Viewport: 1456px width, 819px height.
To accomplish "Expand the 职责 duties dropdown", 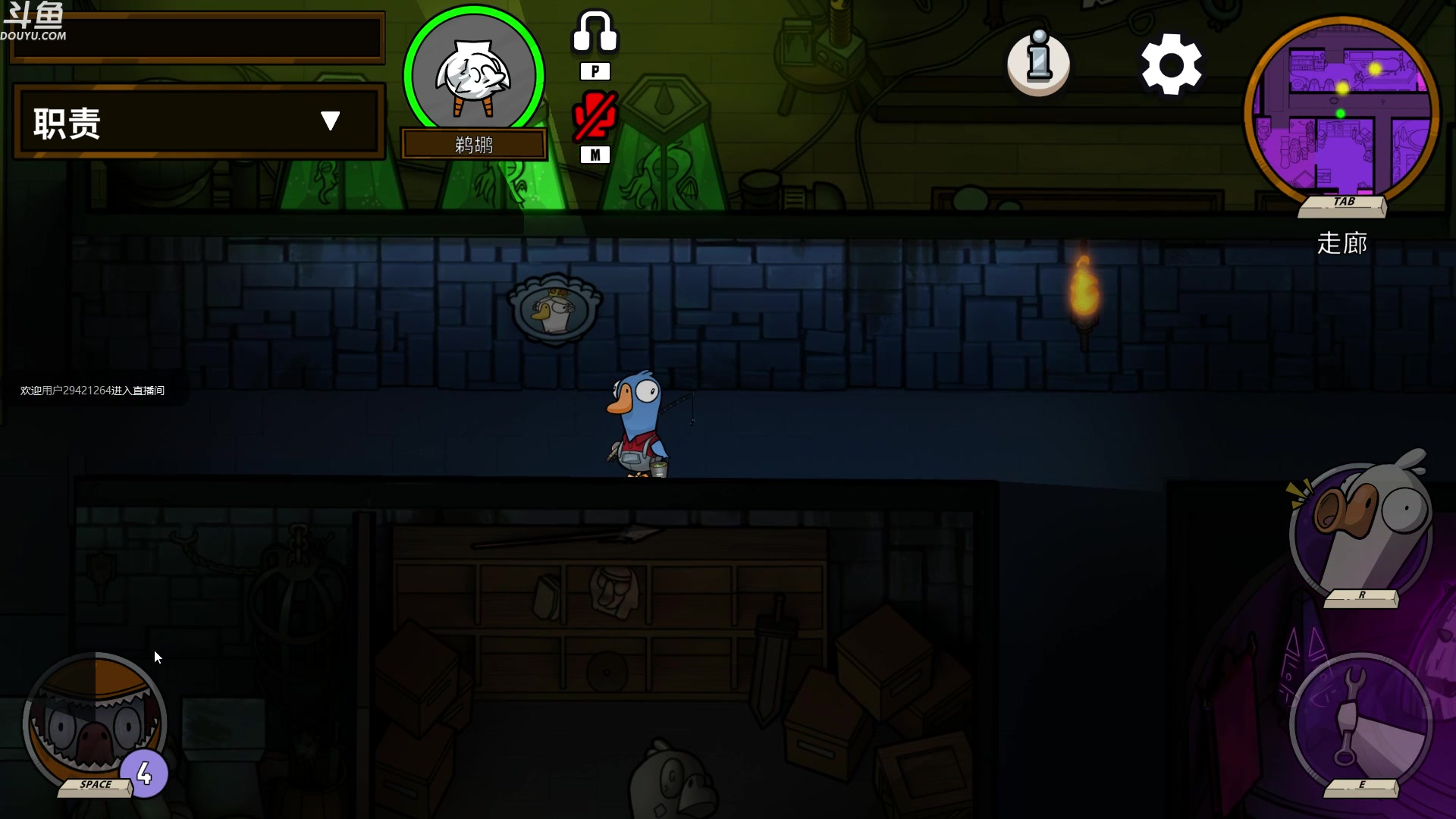I will (330, 121).
